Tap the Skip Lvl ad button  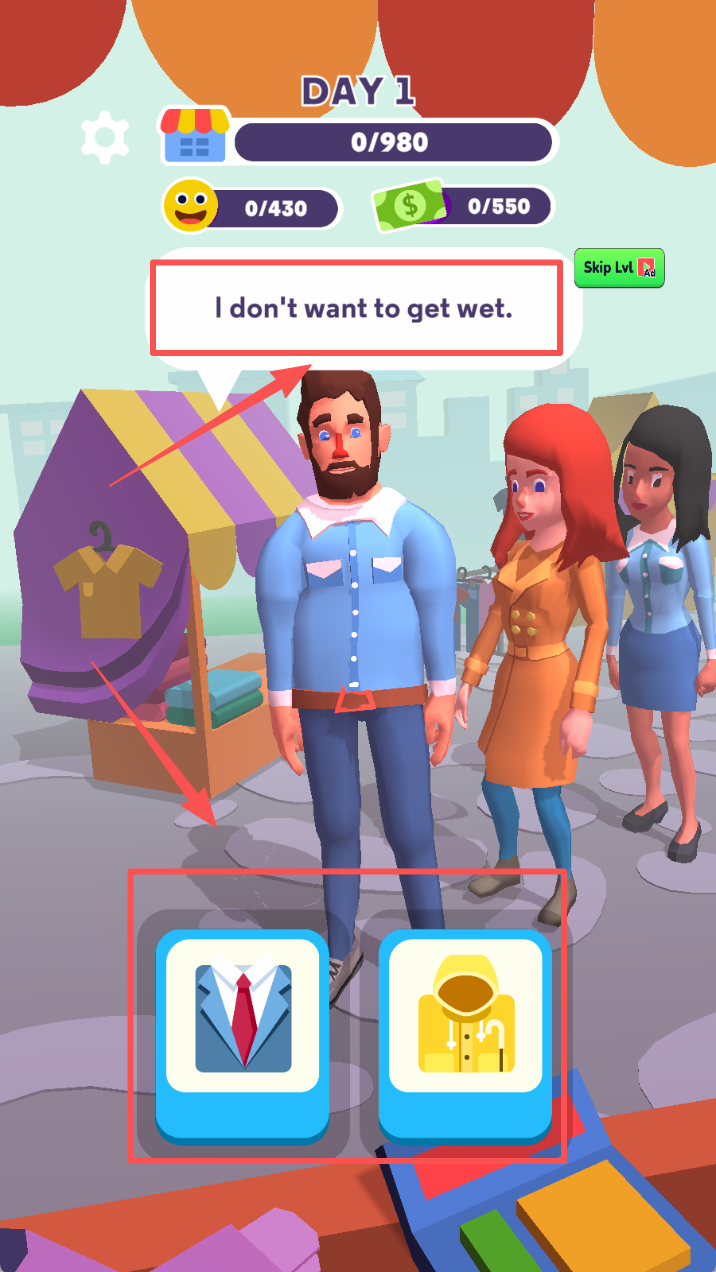pyautogui.click(x=619, y=268)
